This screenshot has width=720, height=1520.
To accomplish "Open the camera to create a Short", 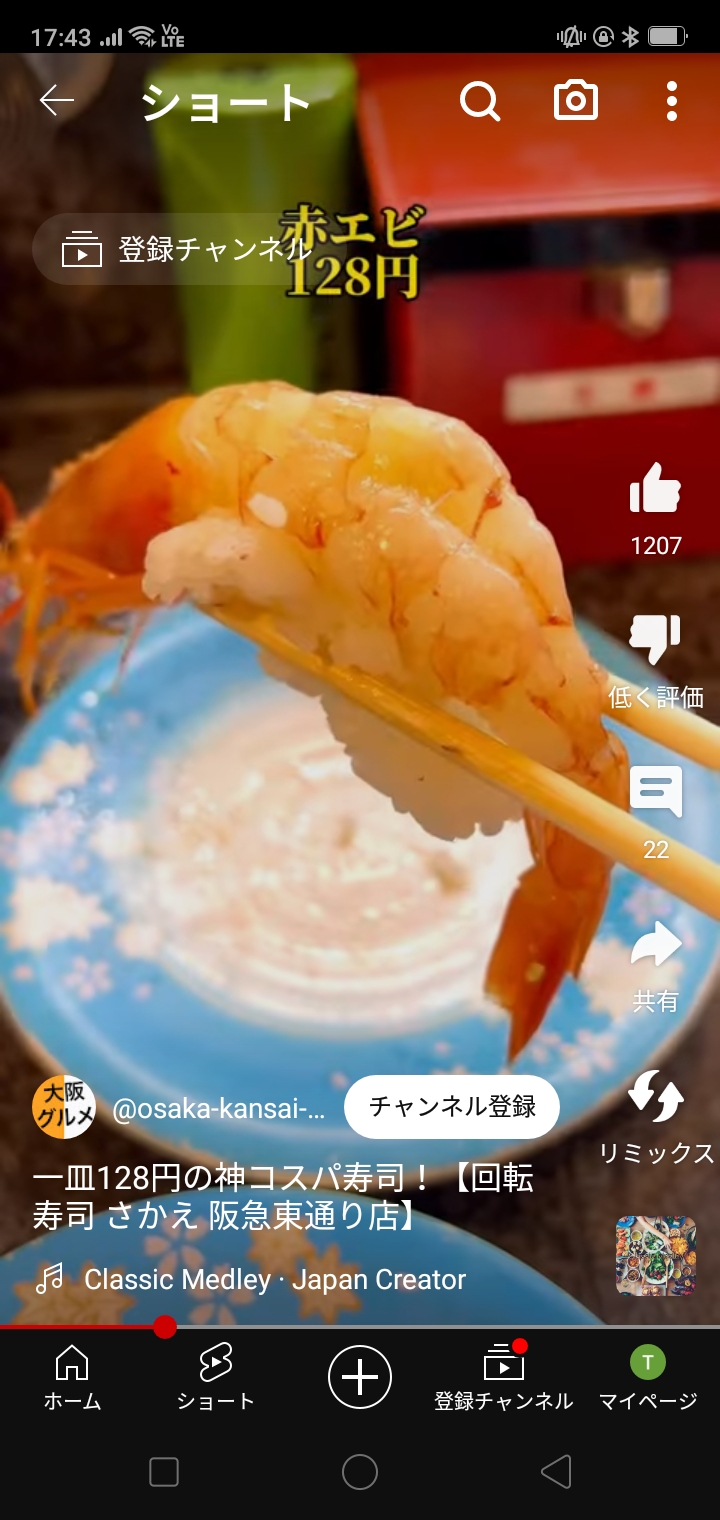I will coord(576,101).
